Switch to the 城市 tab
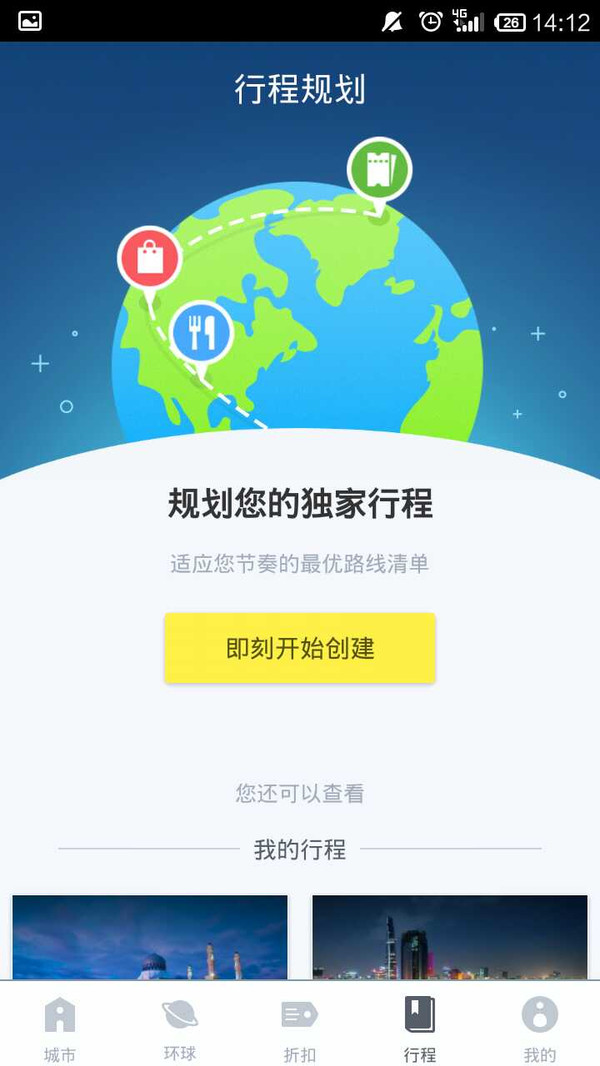Screen dimensions: 600x1066 [x=60, y=1028]
